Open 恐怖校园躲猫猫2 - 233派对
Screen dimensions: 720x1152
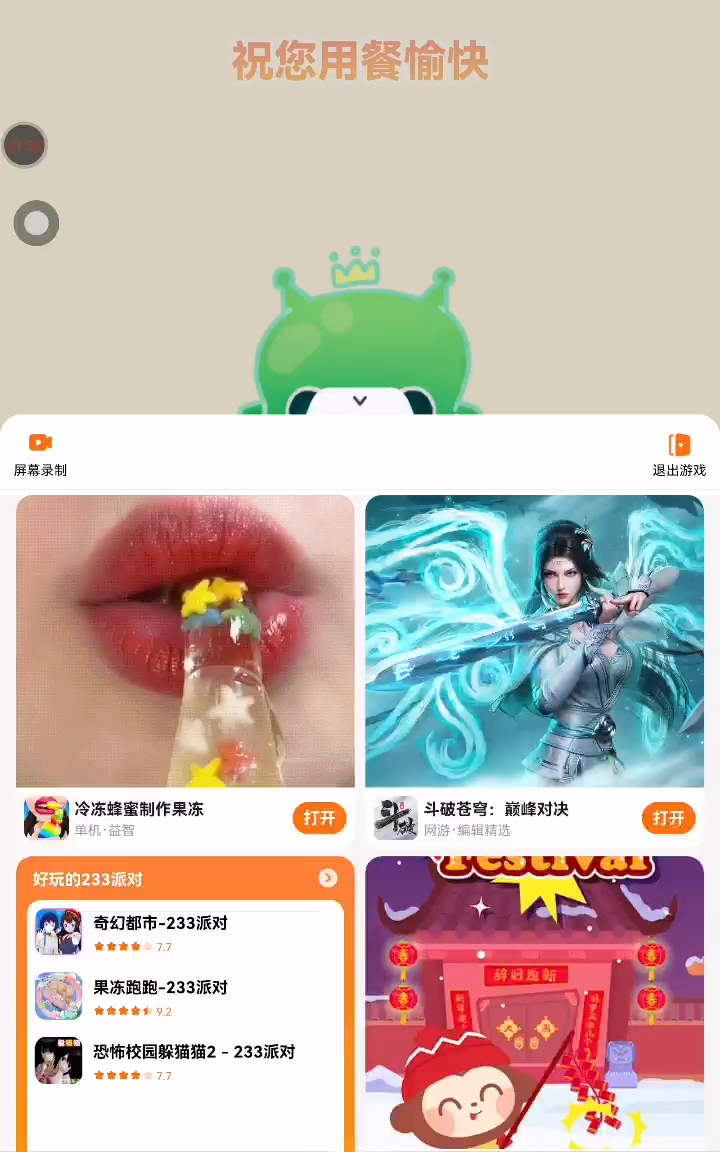[185, 1061]
